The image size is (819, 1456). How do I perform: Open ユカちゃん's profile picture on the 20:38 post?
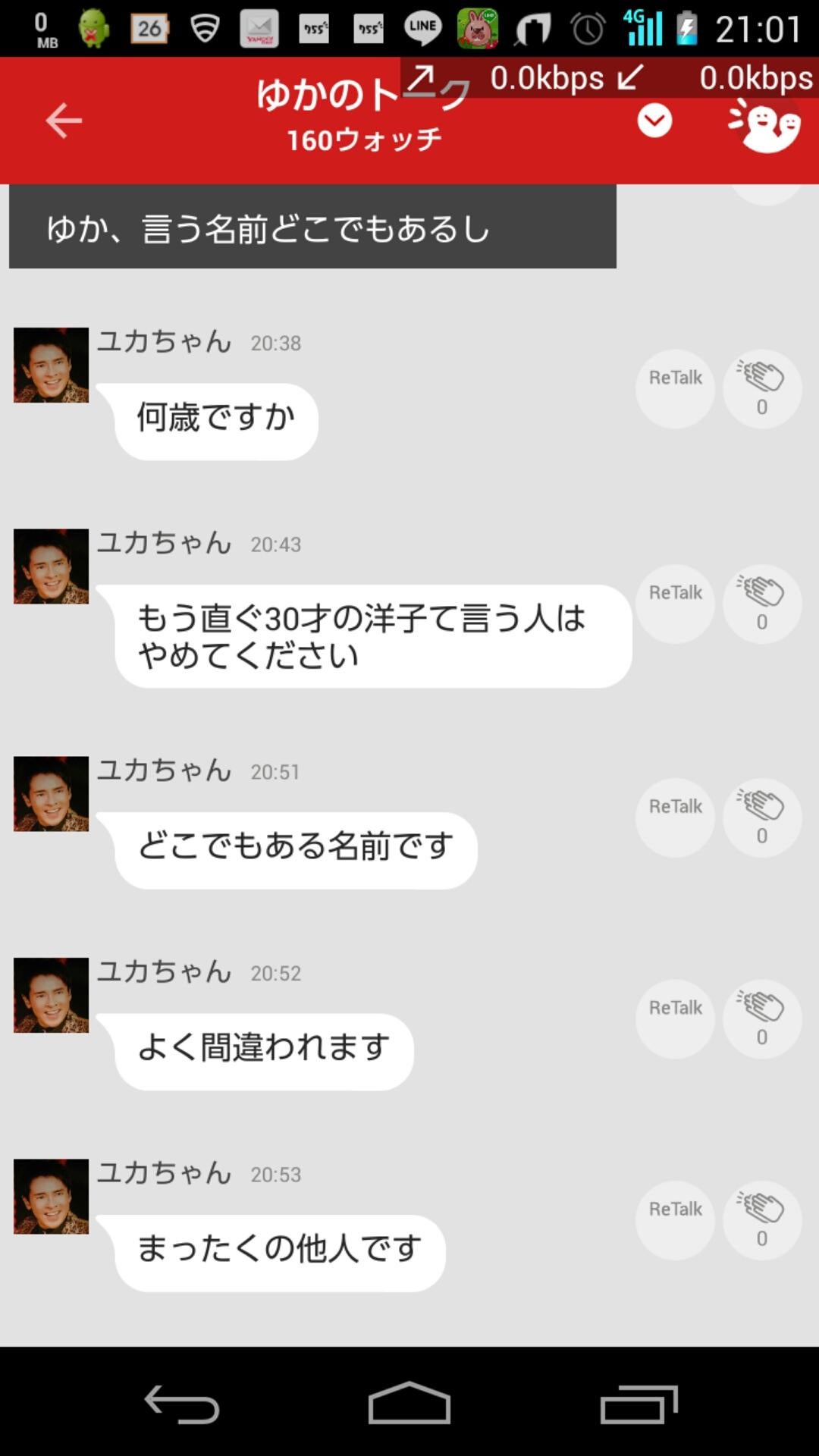tap(50, 364)
